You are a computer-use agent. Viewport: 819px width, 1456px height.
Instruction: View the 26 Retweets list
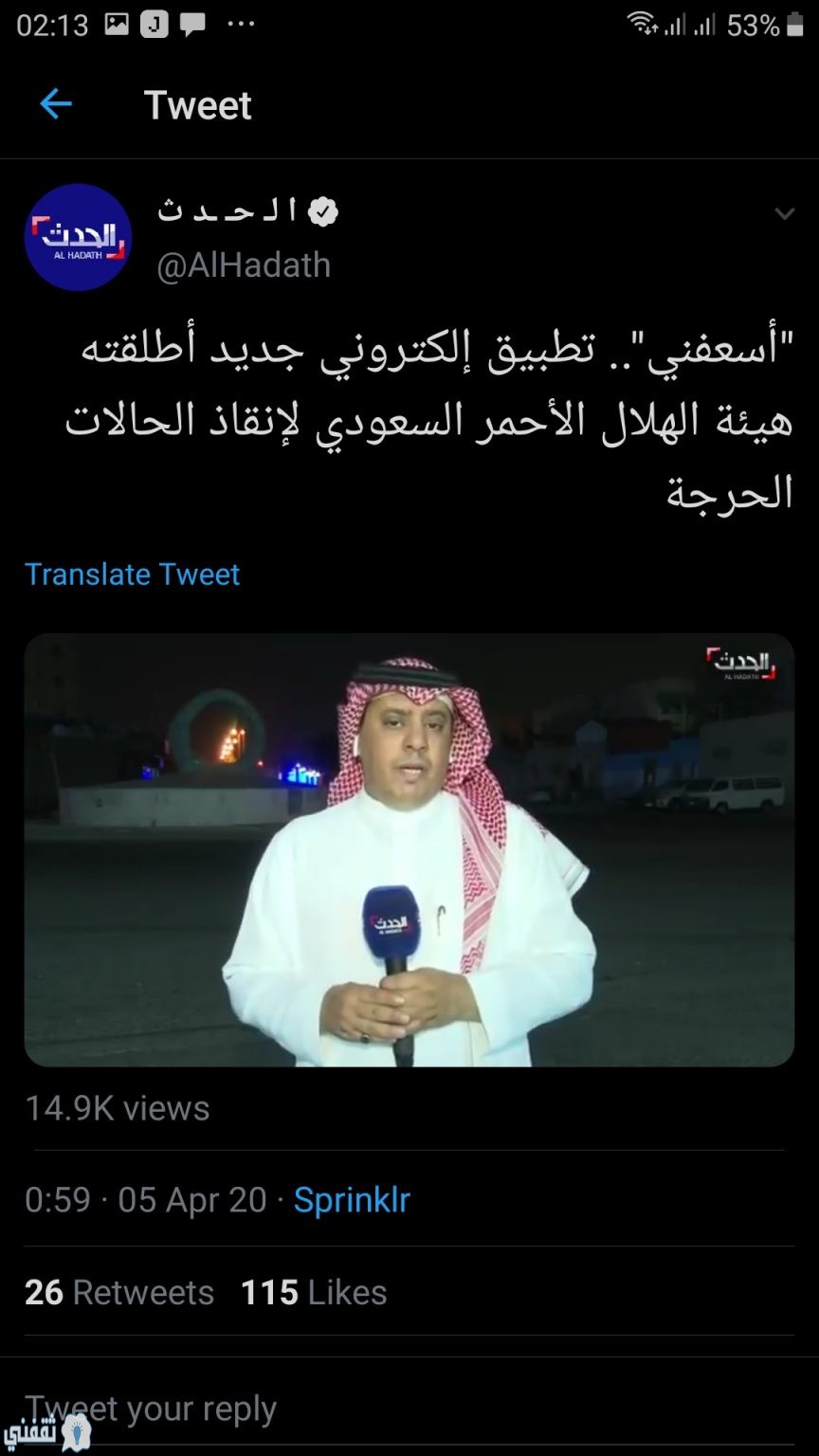(119, 1292)
